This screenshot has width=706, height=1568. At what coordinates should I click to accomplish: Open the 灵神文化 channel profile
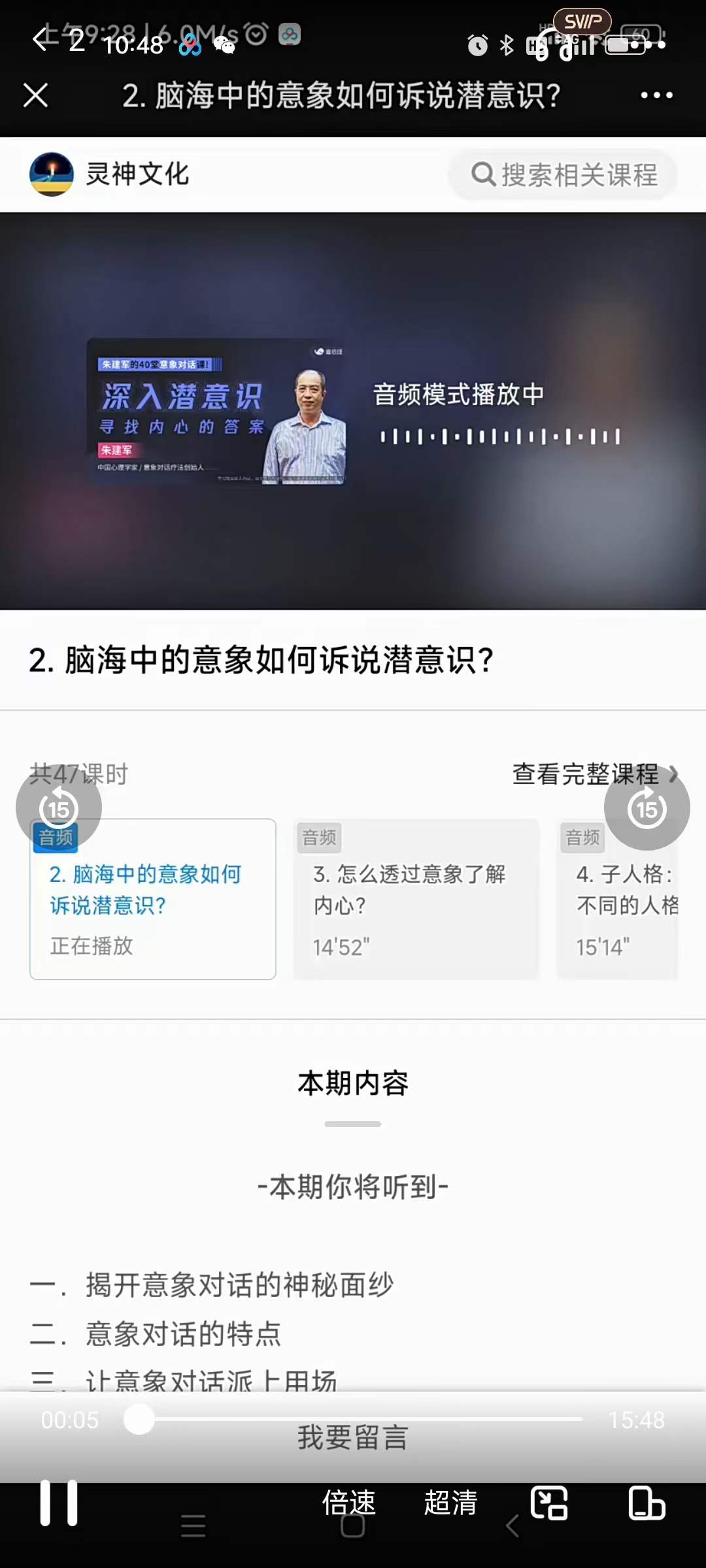[109, 174]
